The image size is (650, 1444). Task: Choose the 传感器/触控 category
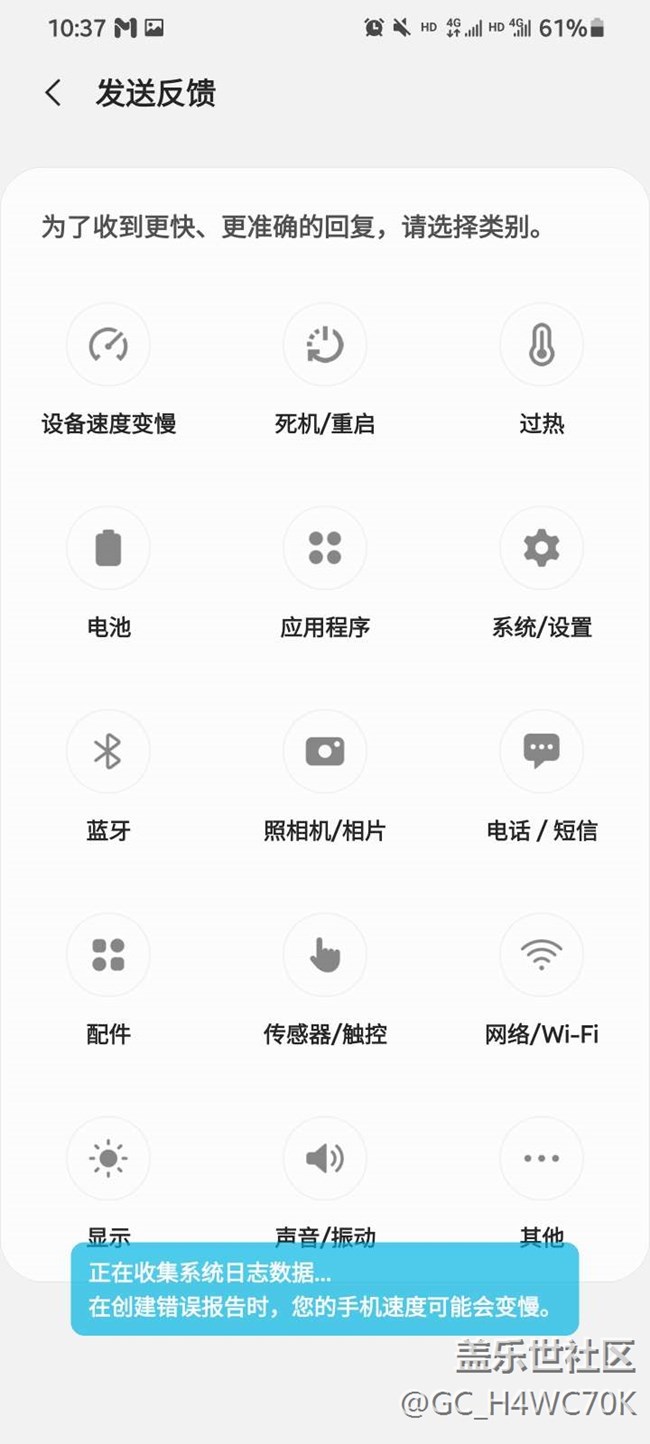[325, 955]
